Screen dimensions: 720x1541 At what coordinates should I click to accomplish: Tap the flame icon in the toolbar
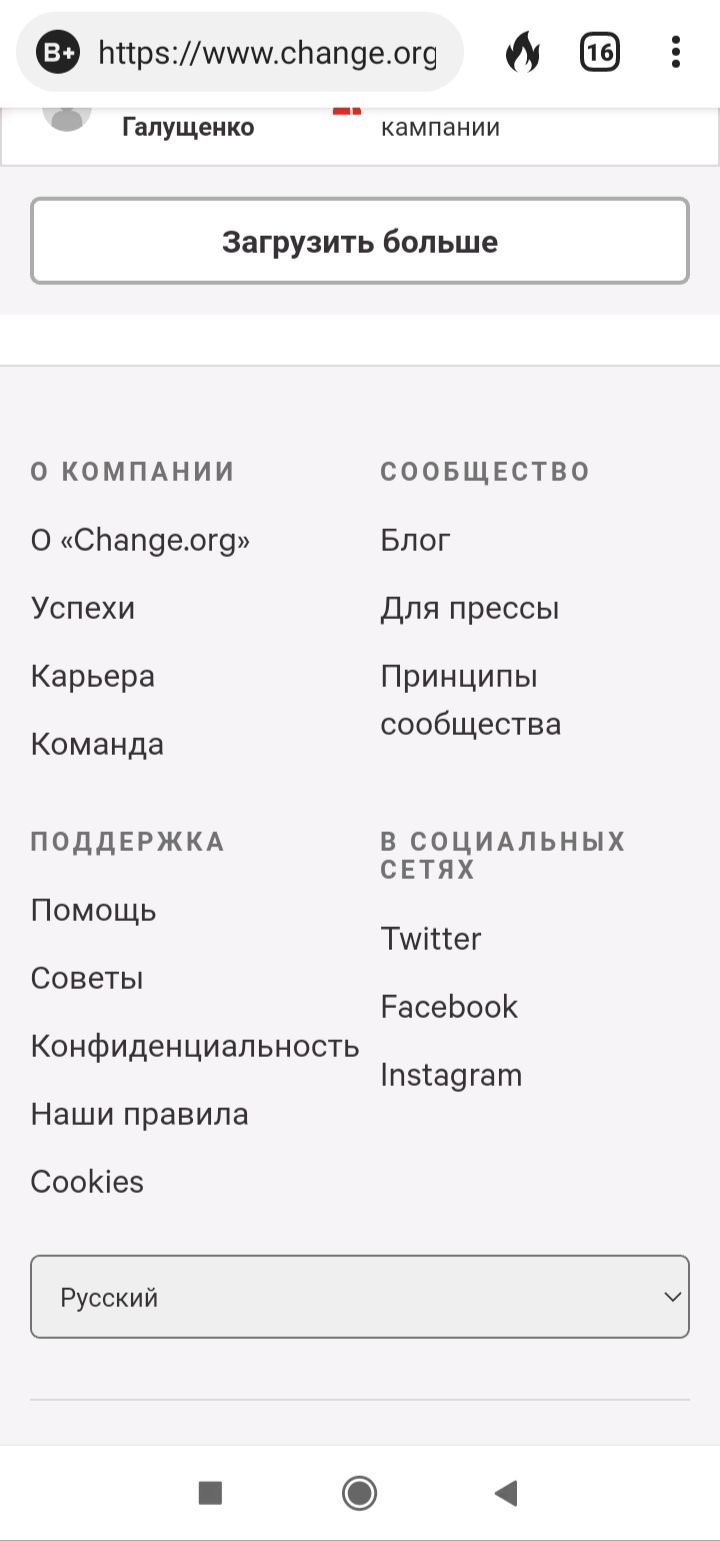point(522,52)
